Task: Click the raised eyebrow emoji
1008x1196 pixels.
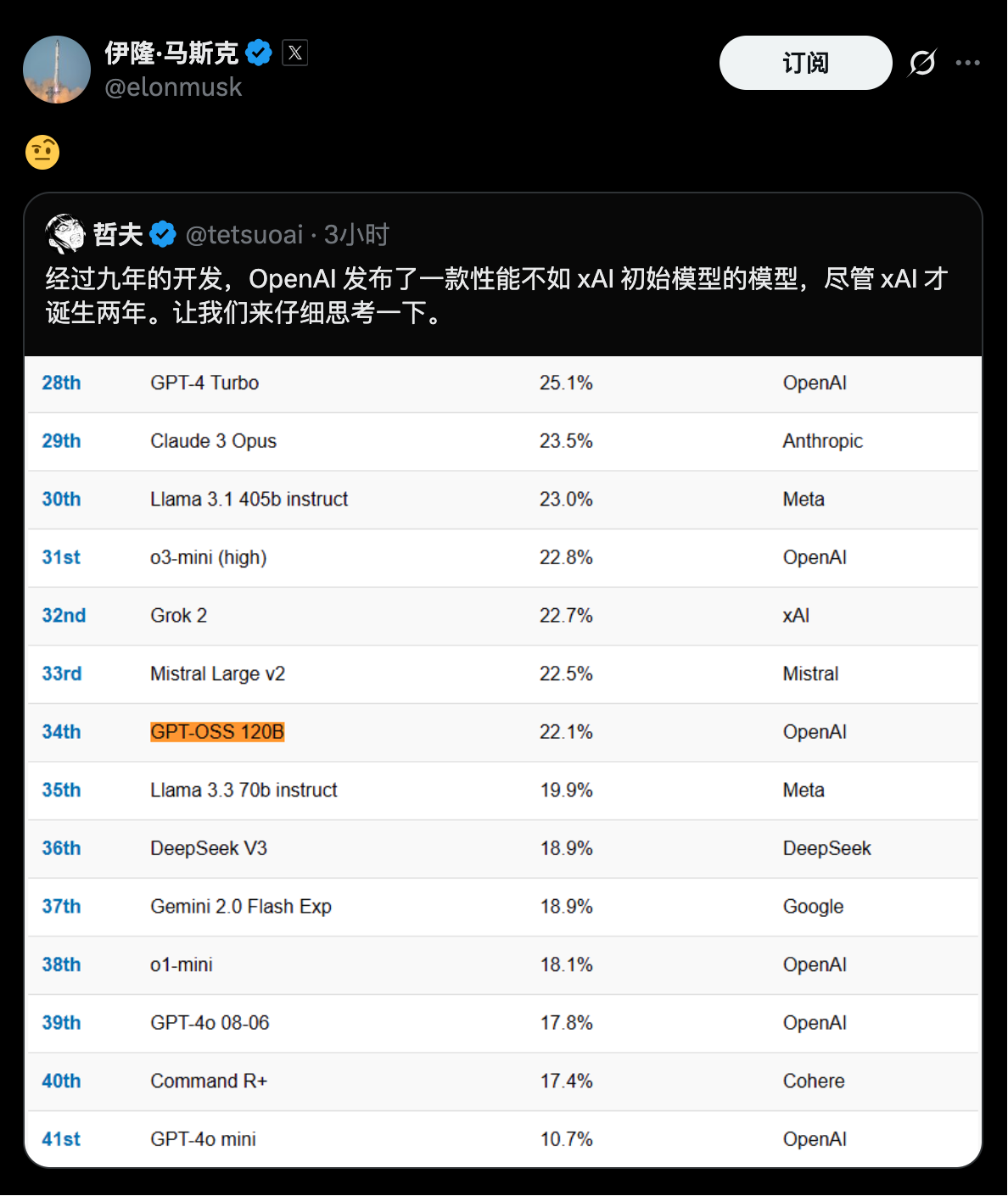Action: (42, 153)
